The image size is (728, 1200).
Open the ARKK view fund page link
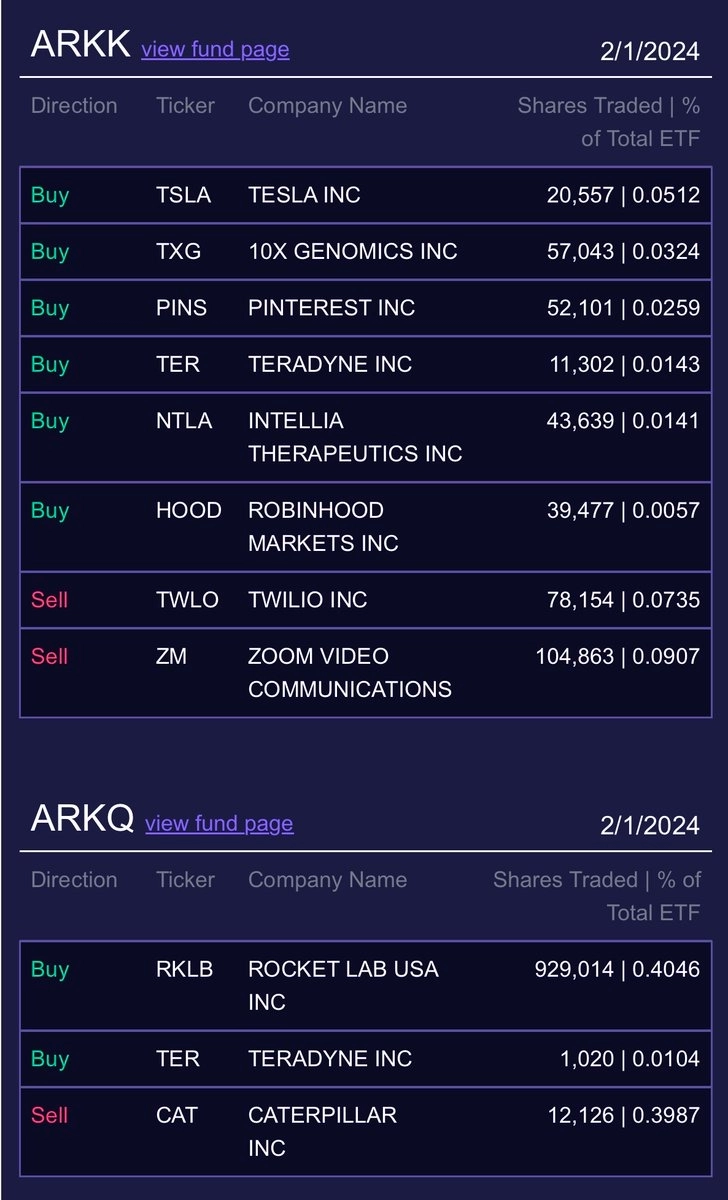point(215,49)
